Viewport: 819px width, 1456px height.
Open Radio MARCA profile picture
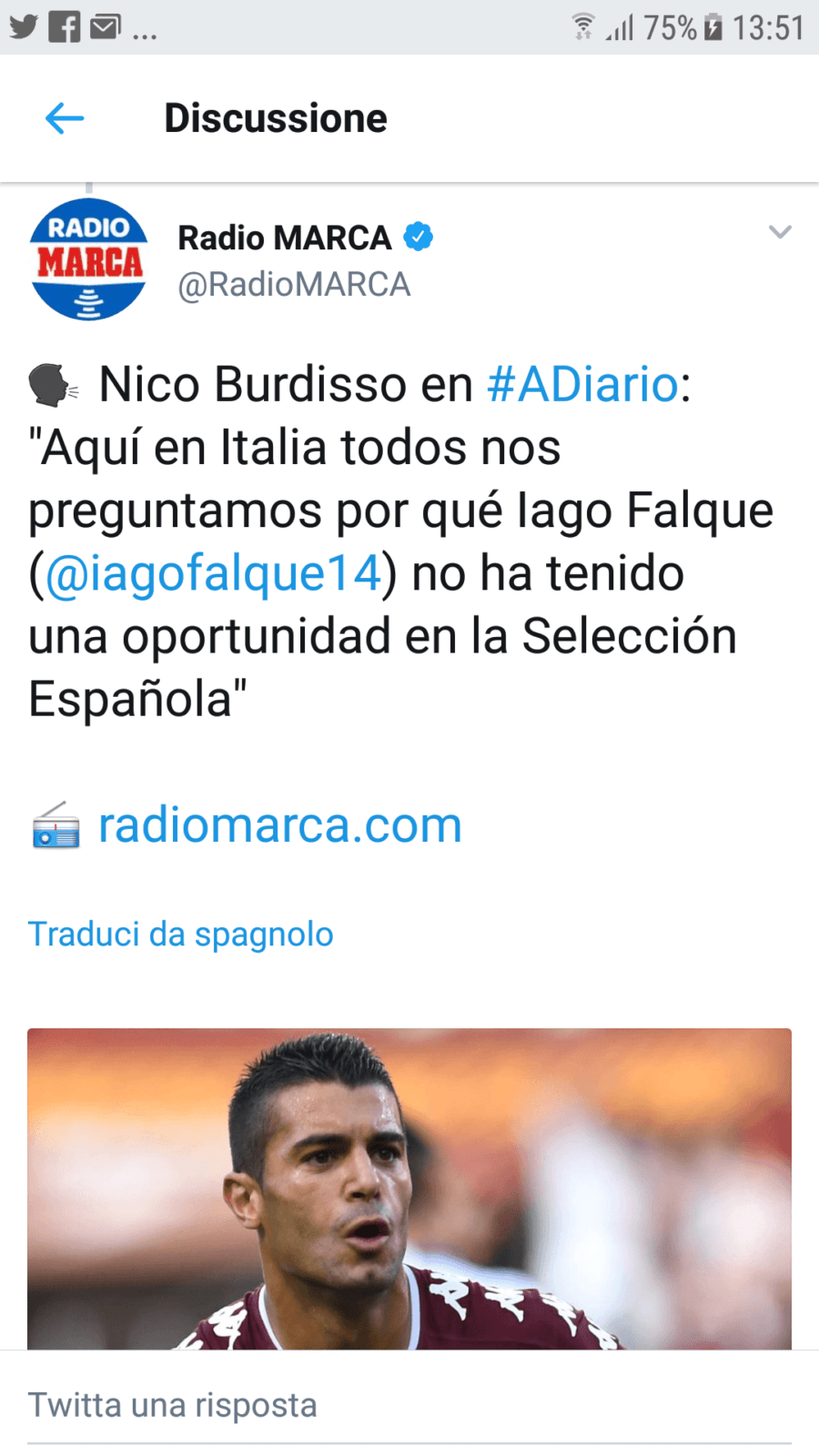pyautogui.click(x=88, y=259)
